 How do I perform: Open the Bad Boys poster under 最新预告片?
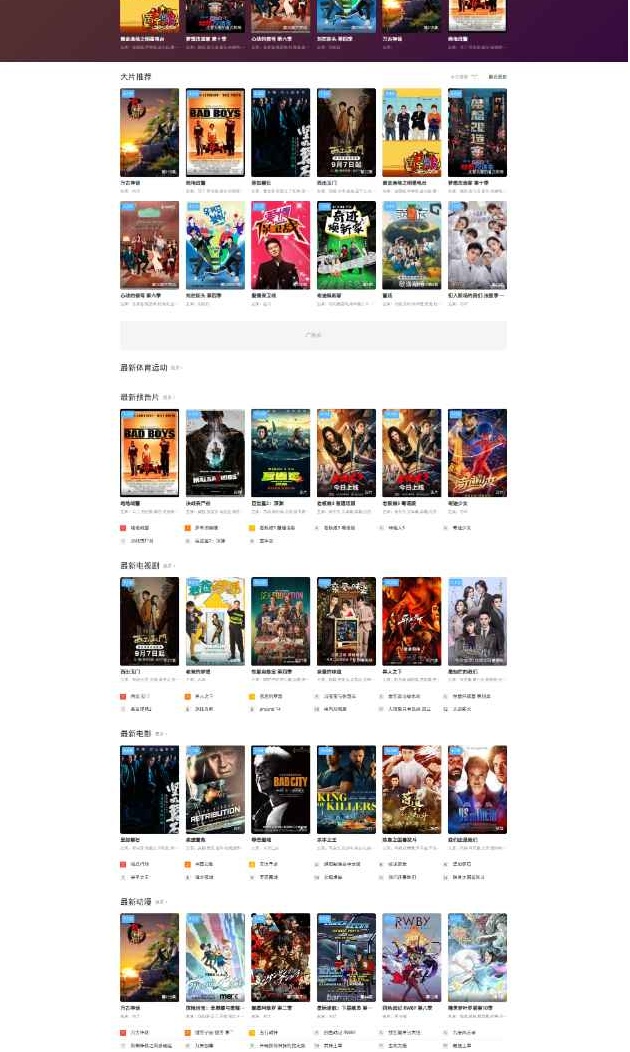coord(149,452)
